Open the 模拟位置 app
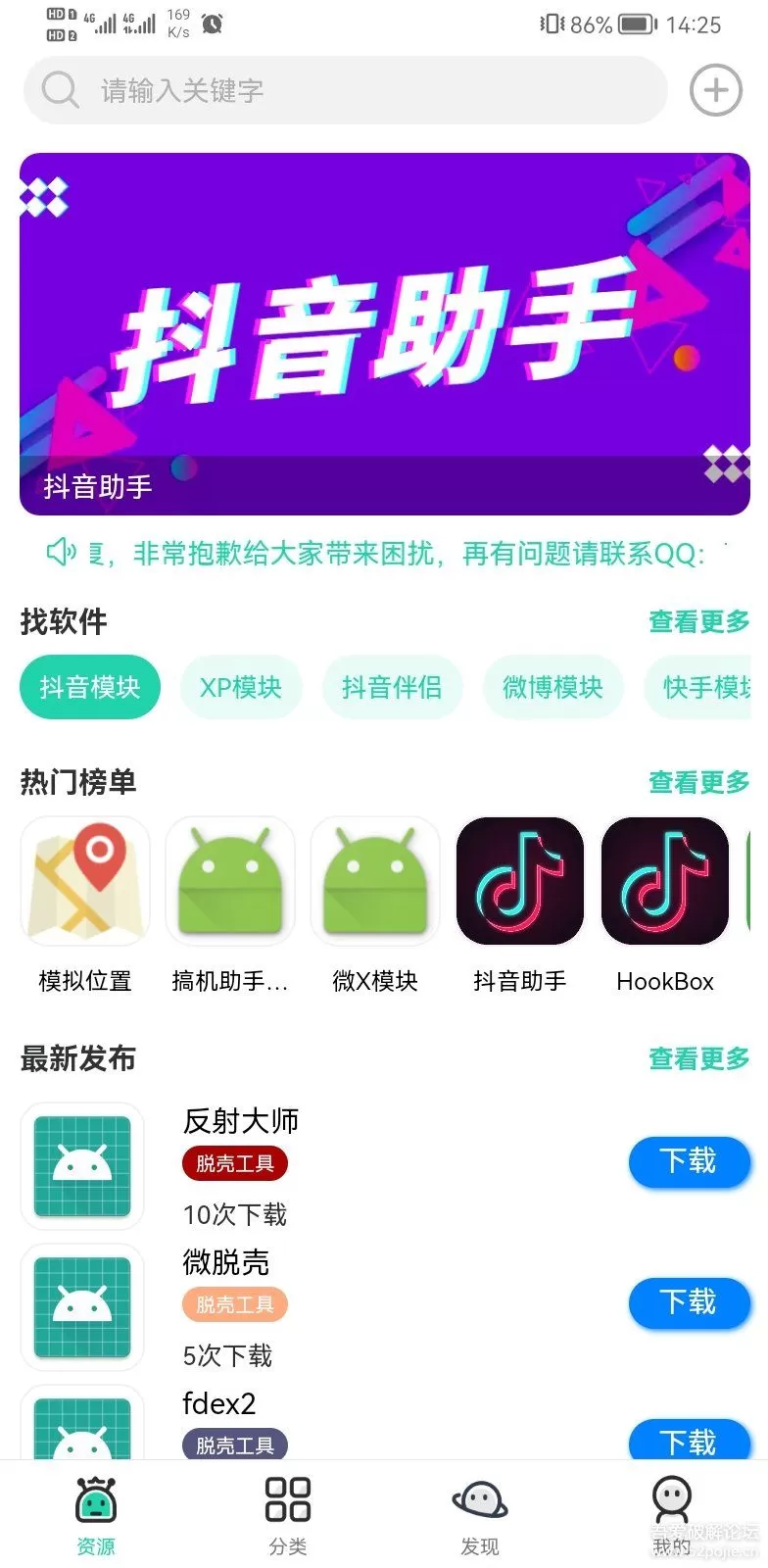Viewport: 768px width, 1568px height. tap(85, 882)
